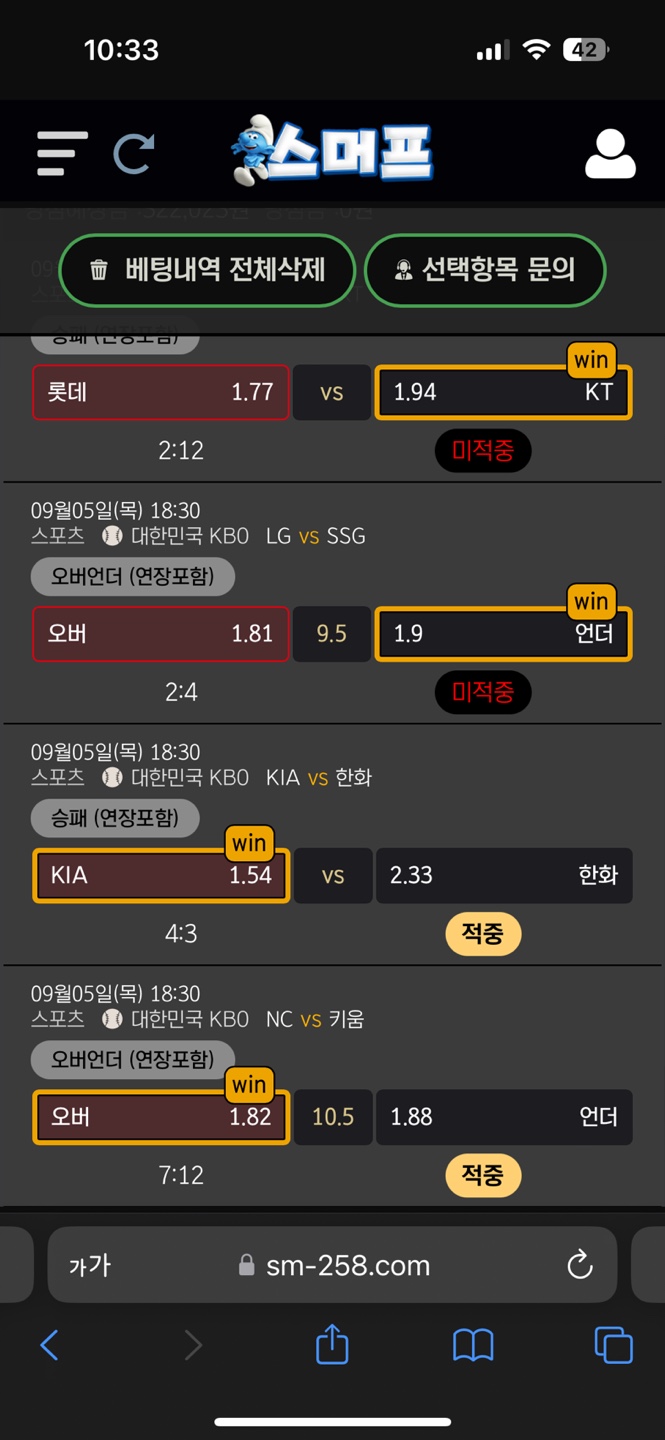The width and height of the screenshot is (665, 1440).
Task: Refresh the page with the reload icon
Action: click(134, 154)
